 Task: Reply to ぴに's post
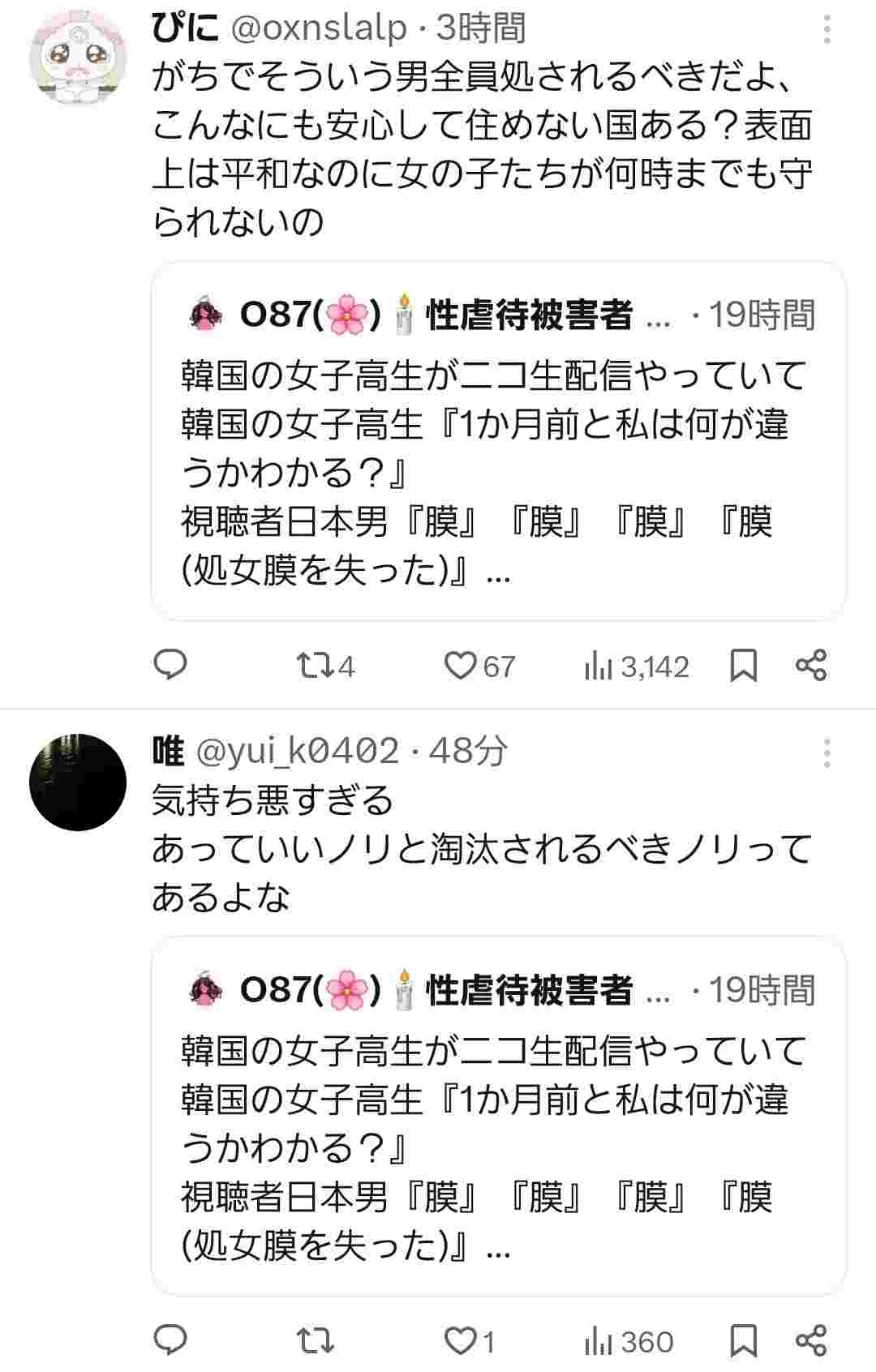pos(170,665)
